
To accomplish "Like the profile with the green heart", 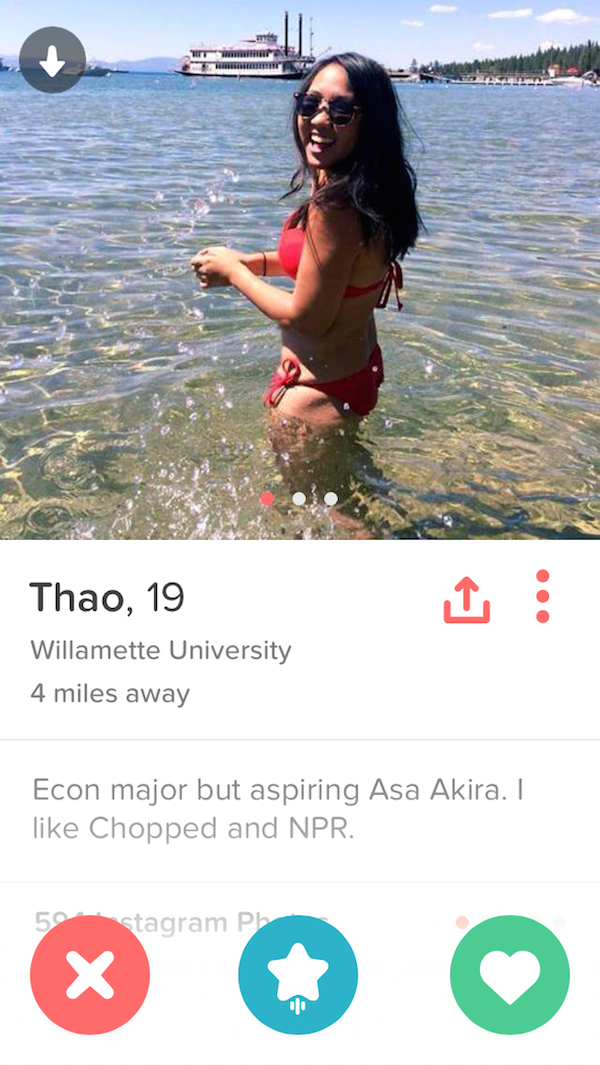I will tap(510, 975).
